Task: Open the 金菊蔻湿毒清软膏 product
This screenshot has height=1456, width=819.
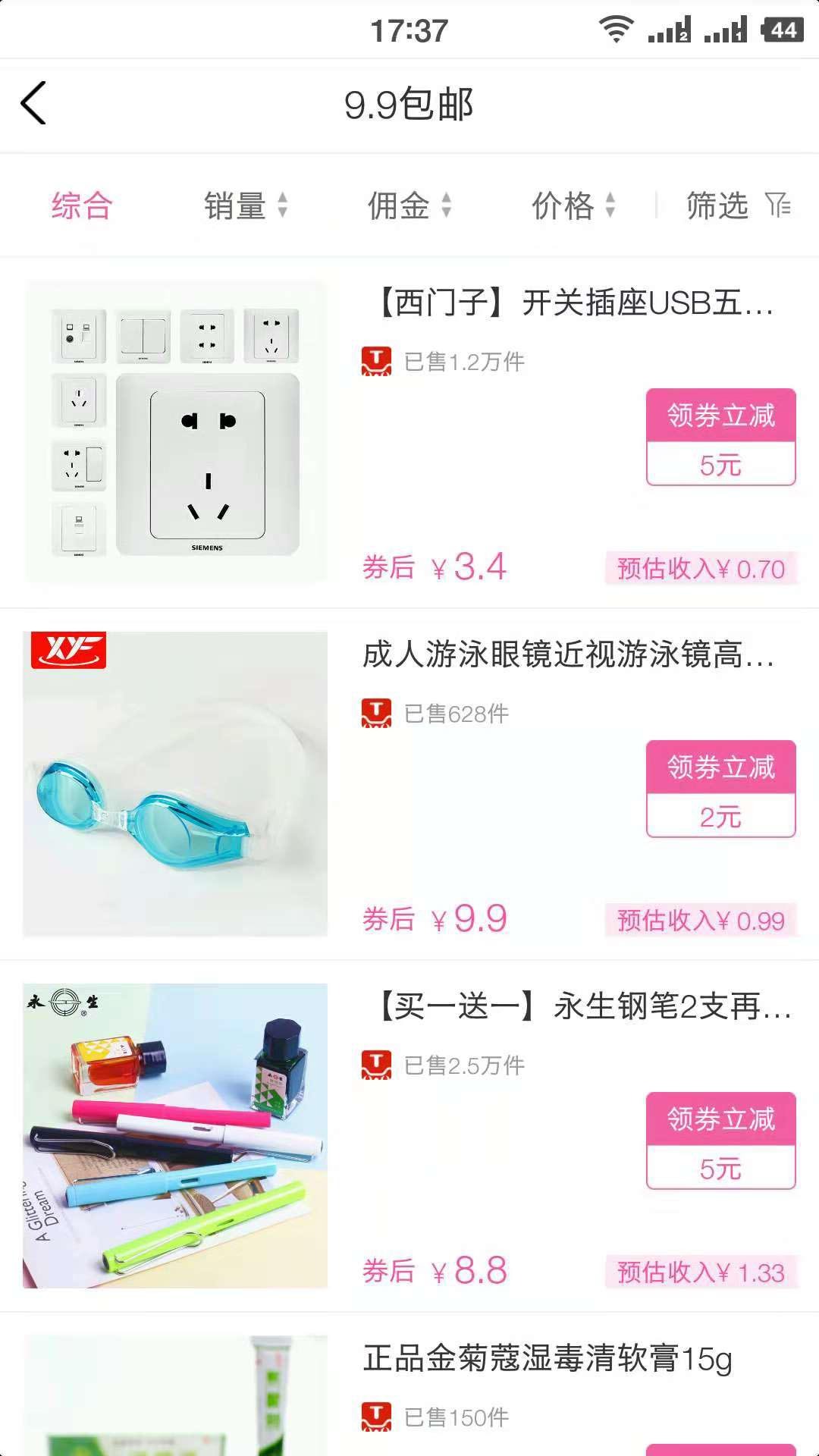Action: 546,1359
